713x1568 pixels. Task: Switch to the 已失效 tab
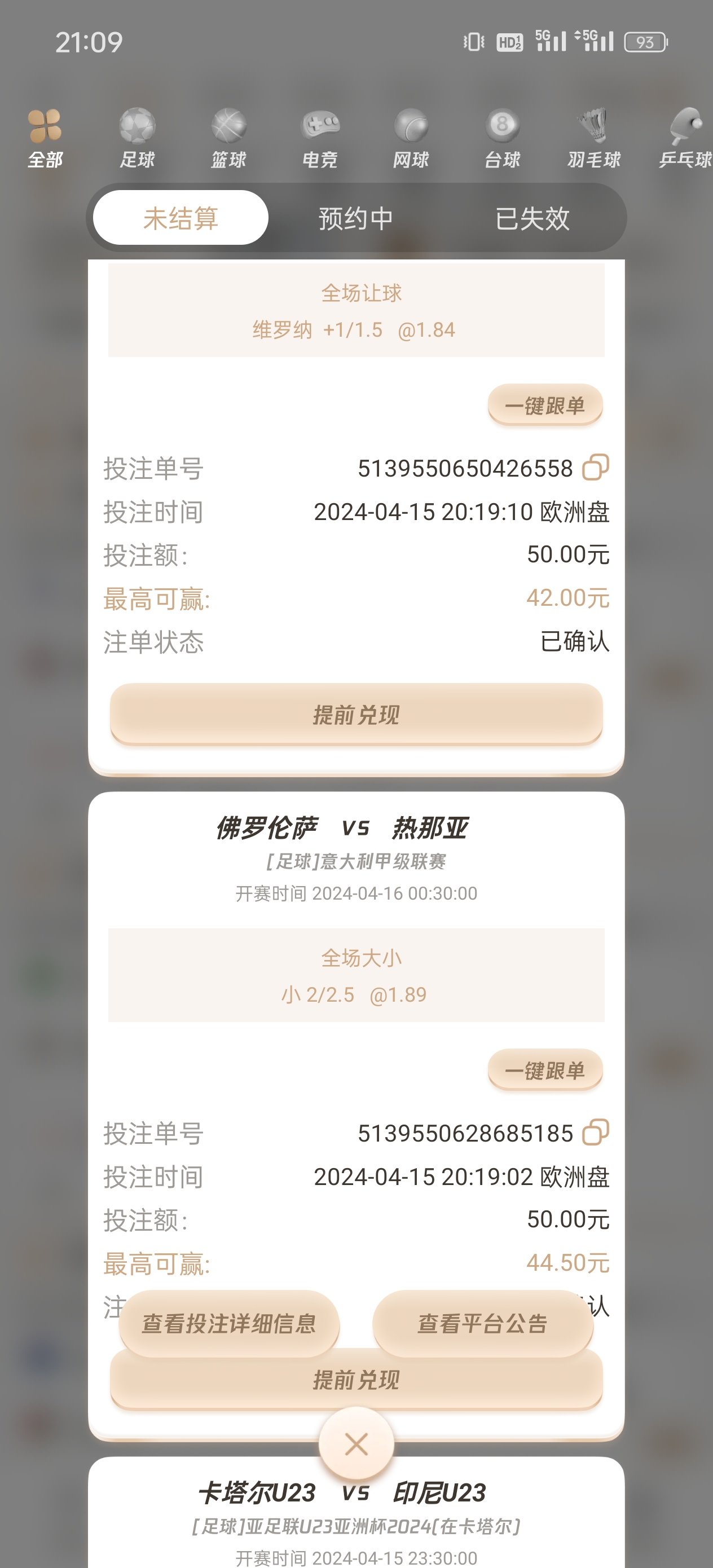coord(532,218)
